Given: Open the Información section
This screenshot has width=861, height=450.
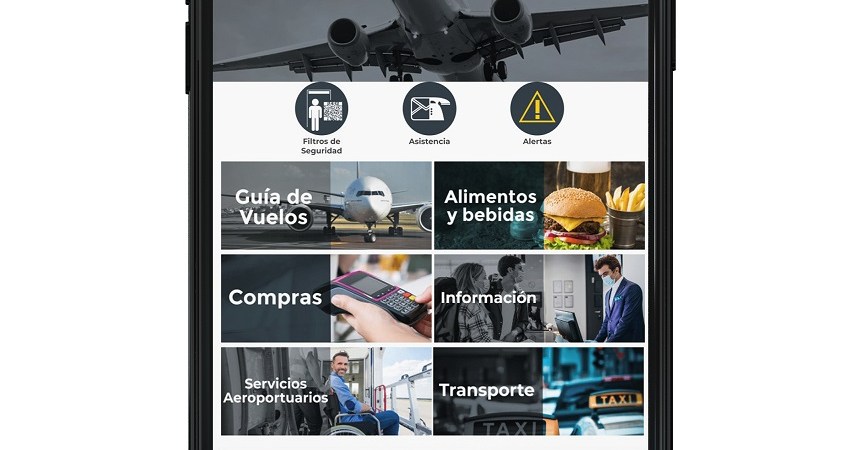Looking at the screenshot, I should (539, 298).
